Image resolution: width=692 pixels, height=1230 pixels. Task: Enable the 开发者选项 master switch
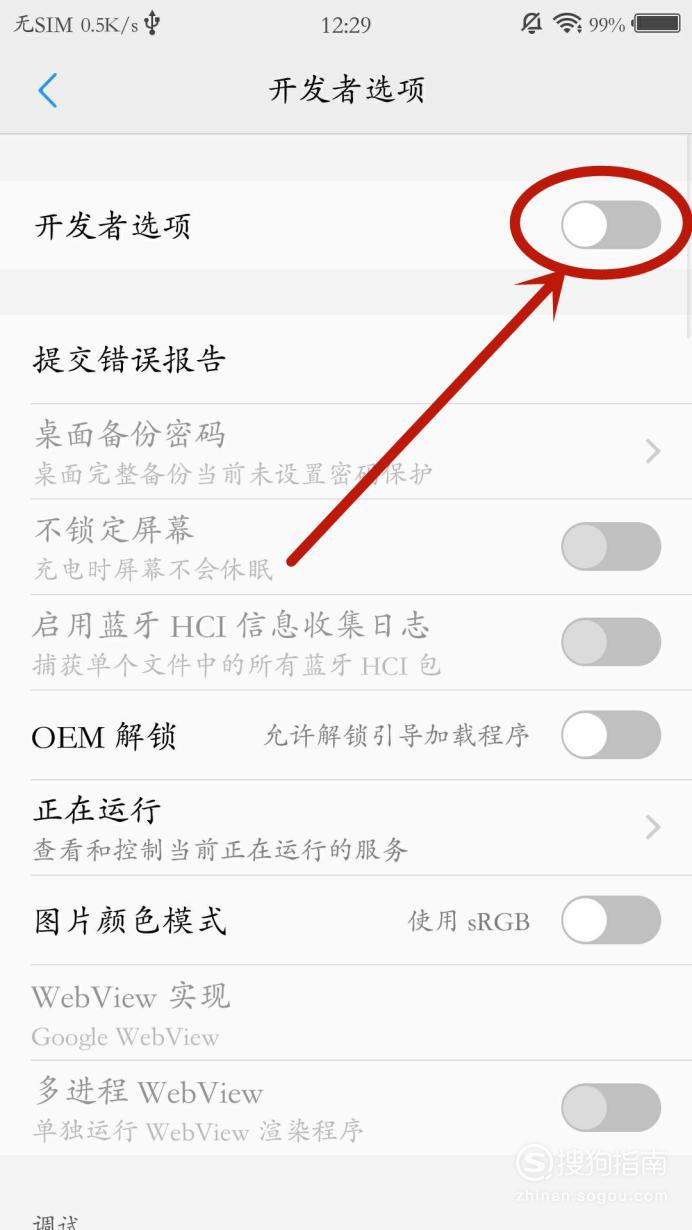pyautogui.click(x=610, y=225)
